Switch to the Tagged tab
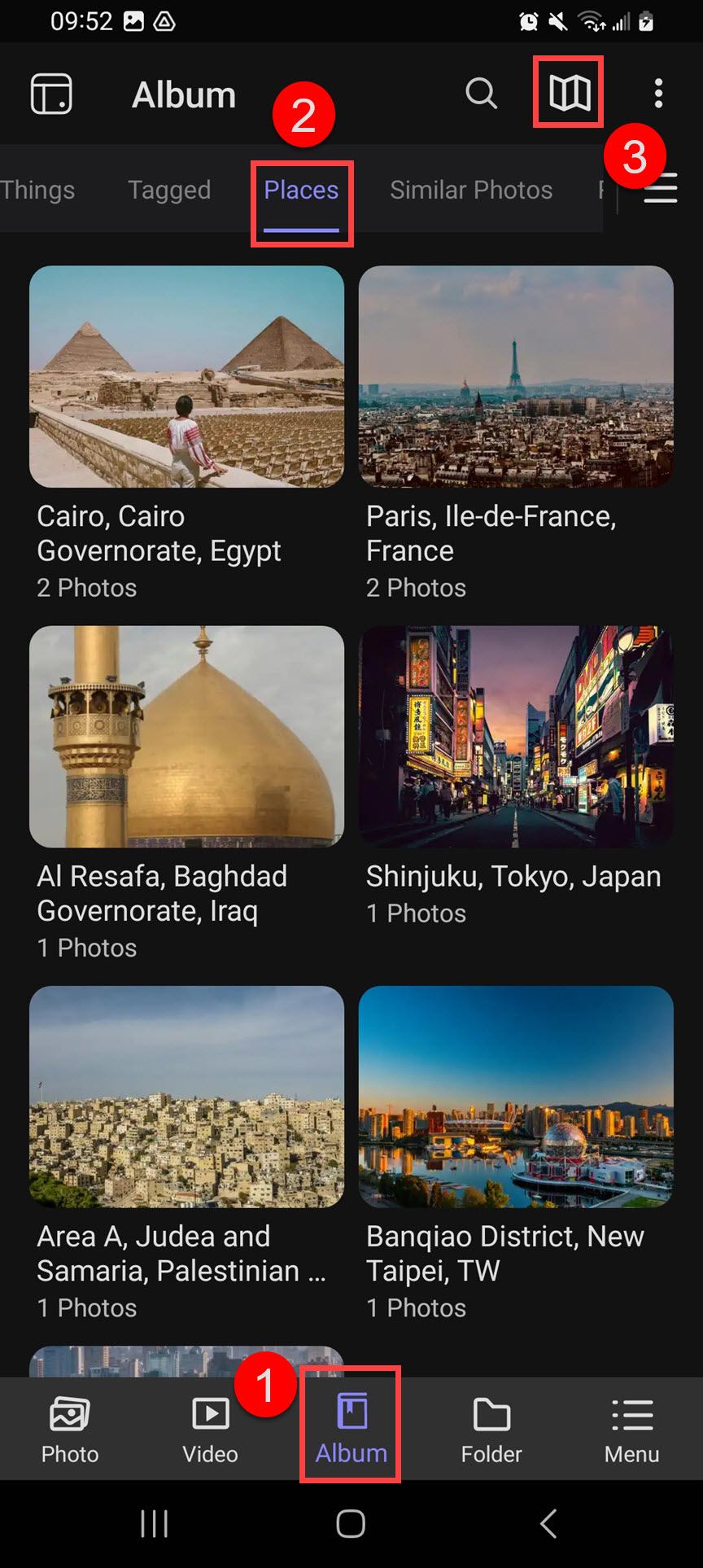This screenshot has height=1568, width=703. coord(169,190)
